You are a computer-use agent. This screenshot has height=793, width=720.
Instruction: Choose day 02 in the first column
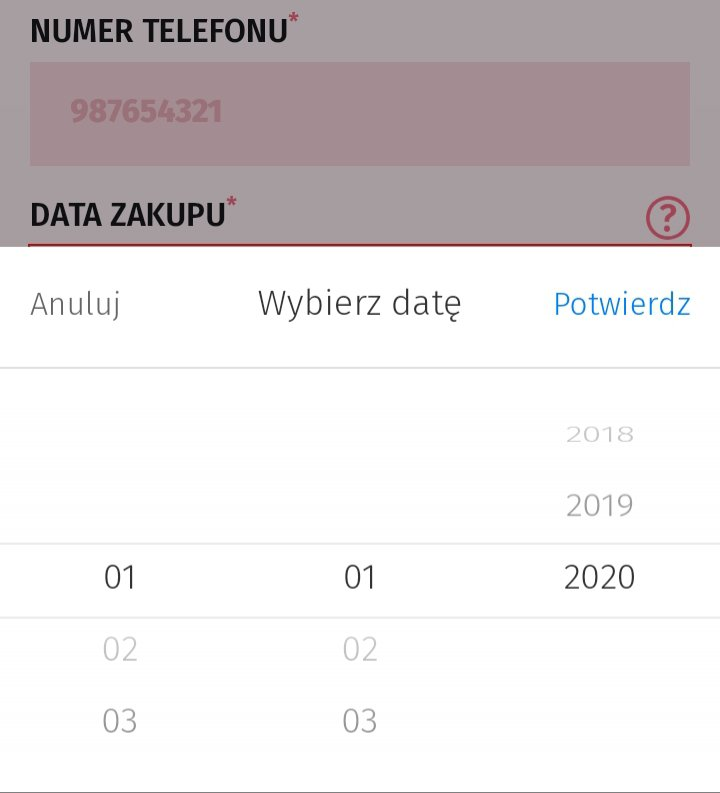click(120, 650)
